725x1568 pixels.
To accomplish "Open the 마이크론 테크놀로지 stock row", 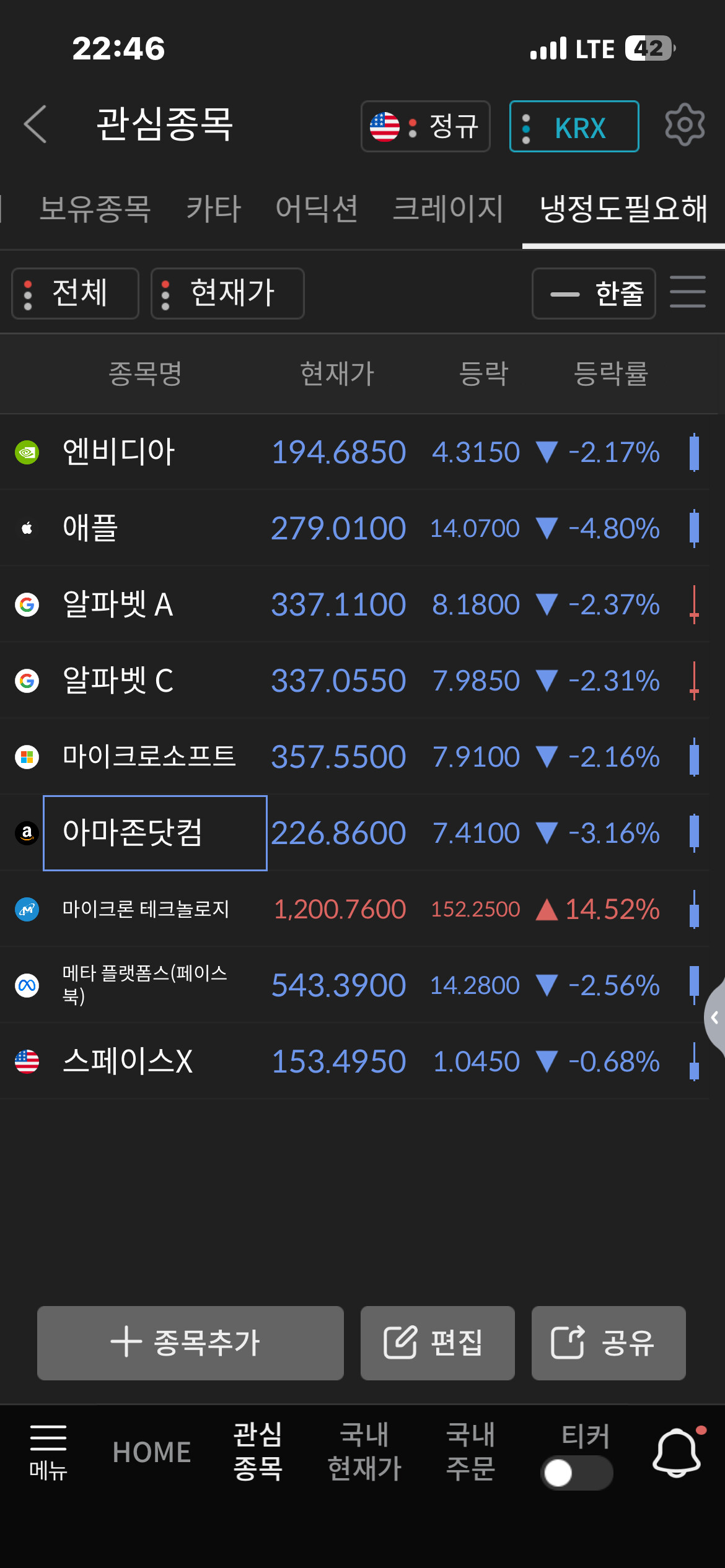I will click(354, 909).
